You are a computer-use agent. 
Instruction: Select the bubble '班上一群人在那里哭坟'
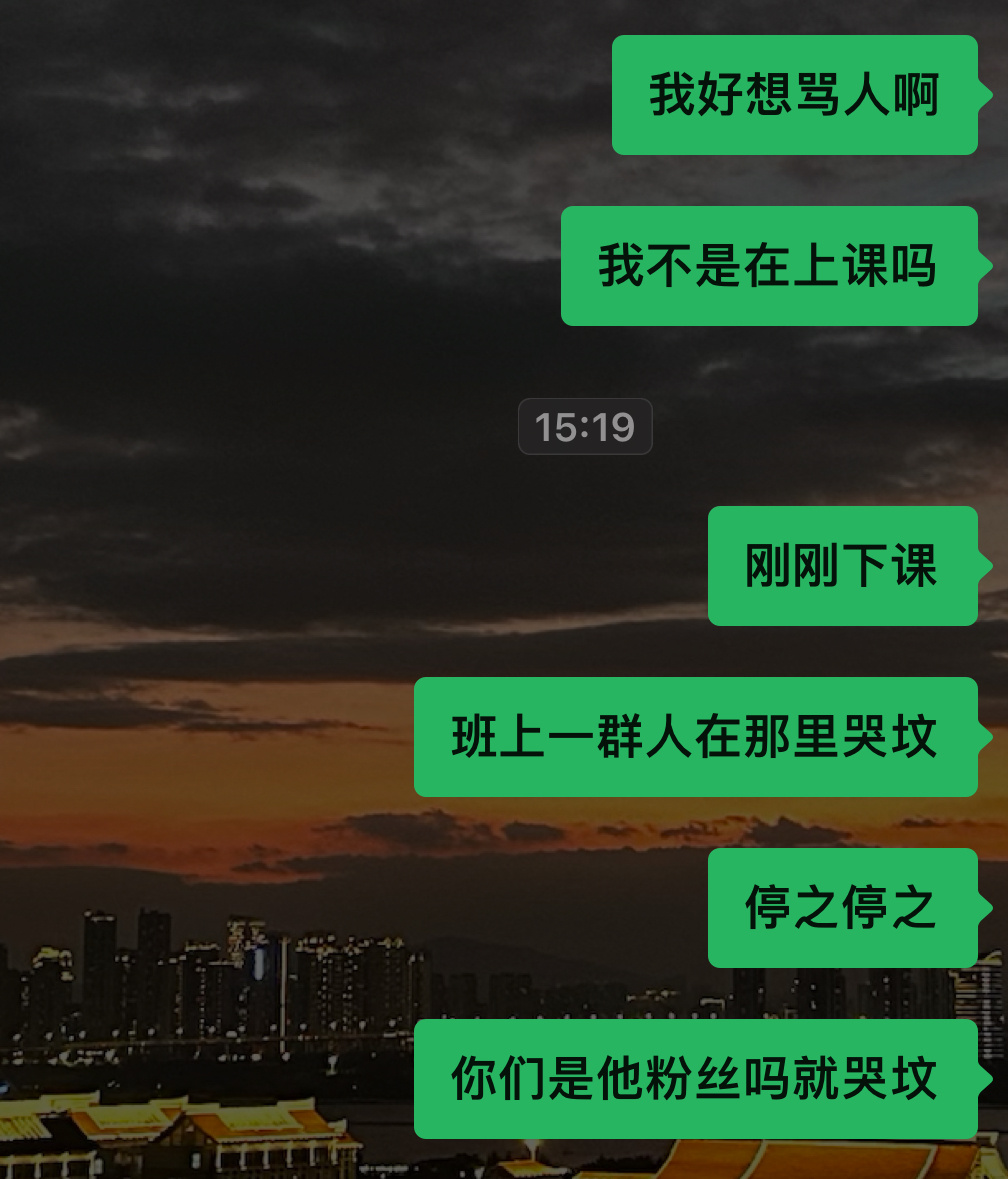pos(695,735)
